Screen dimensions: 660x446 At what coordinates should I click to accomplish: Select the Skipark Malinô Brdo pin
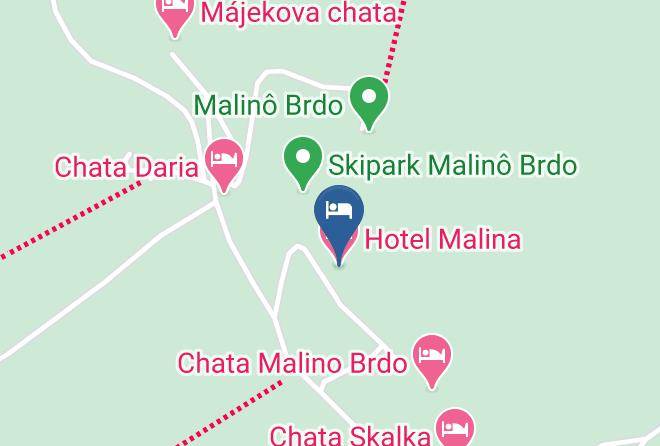[303, 163]
